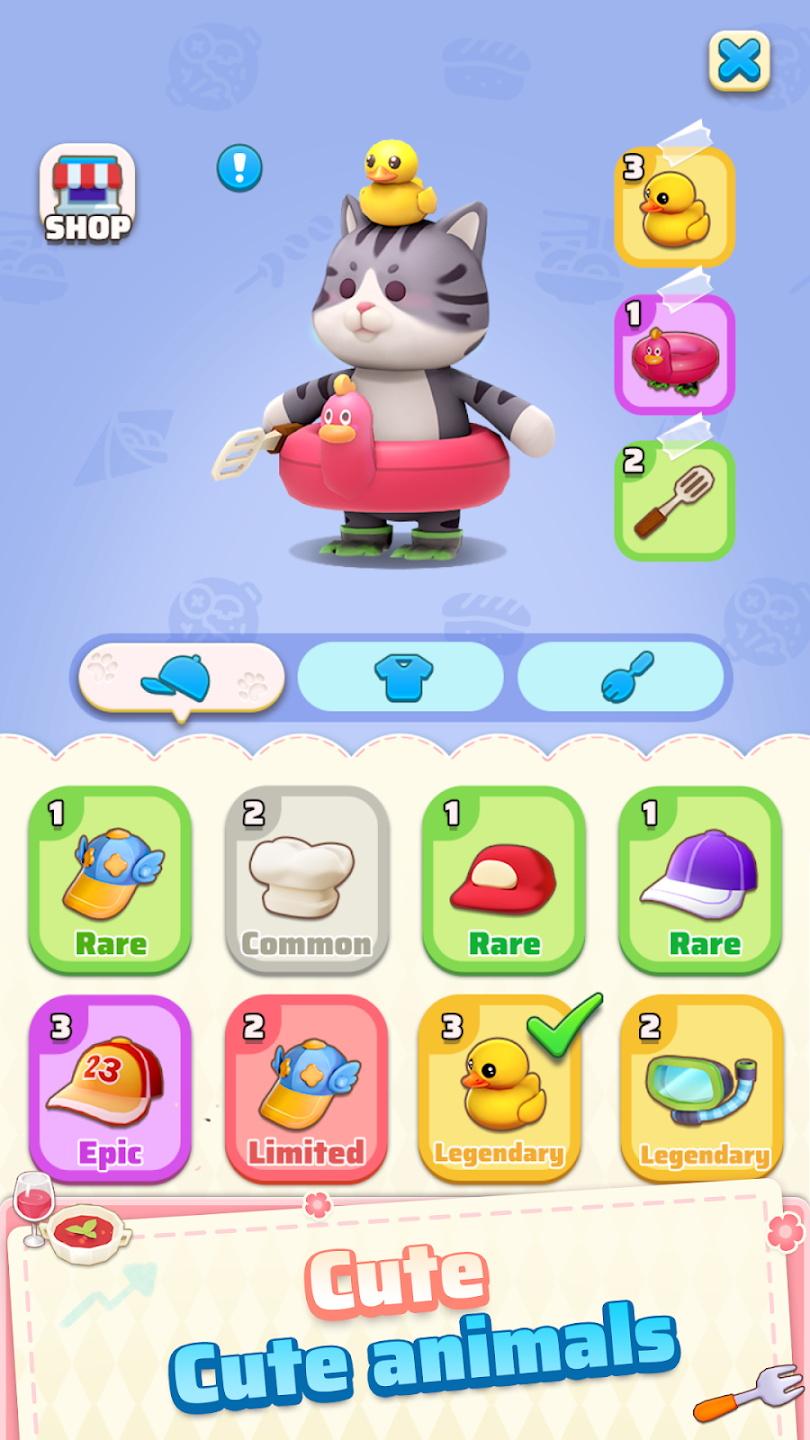Screen dimensions: 810x1440
Task: Choose the Rare winged cap
Action: coord(110,880)
